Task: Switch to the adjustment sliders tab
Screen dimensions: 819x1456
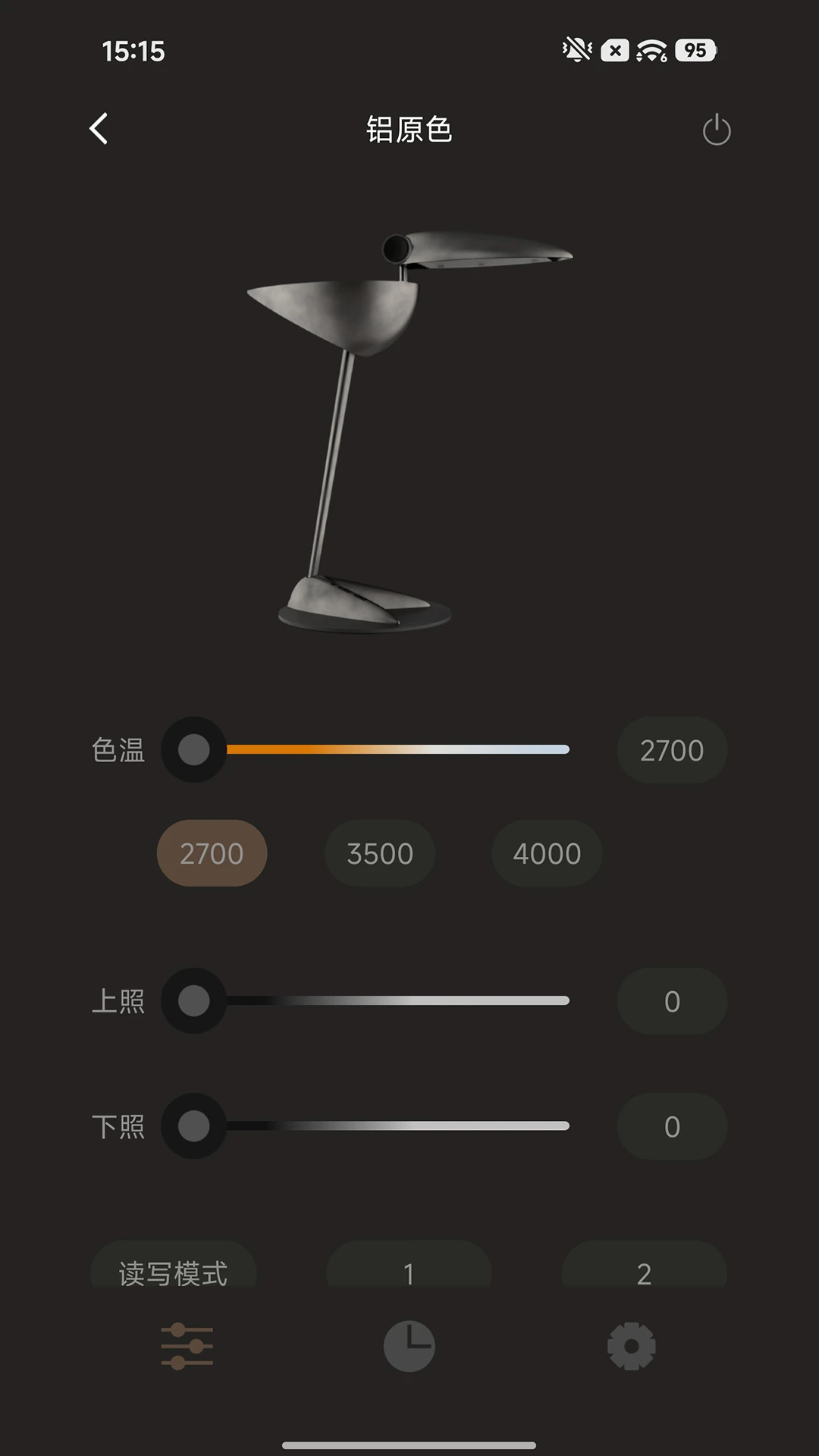Action: 187,1346
